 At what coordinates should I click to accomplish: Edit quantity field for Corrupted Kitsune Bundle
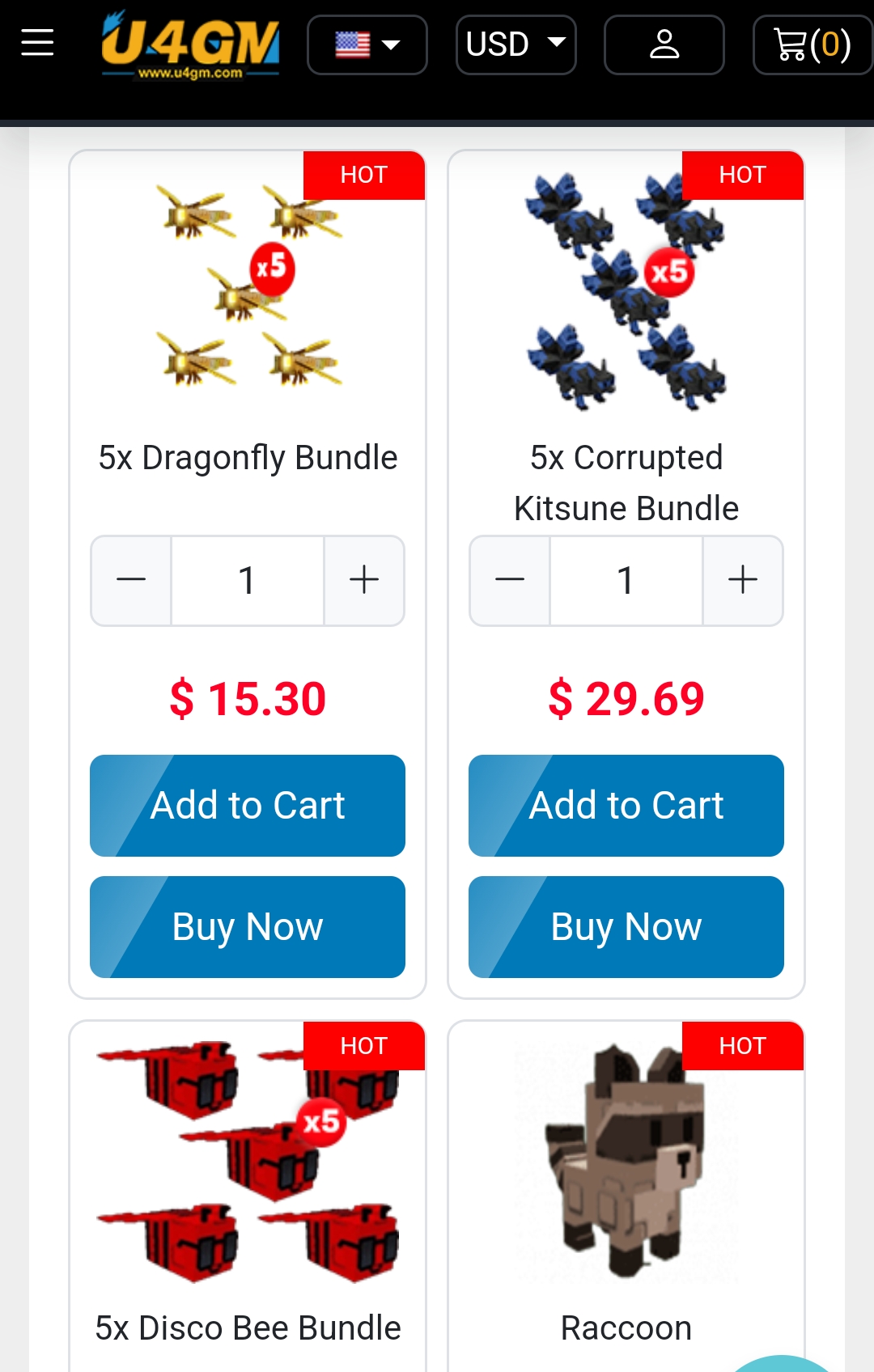[626, 580]
